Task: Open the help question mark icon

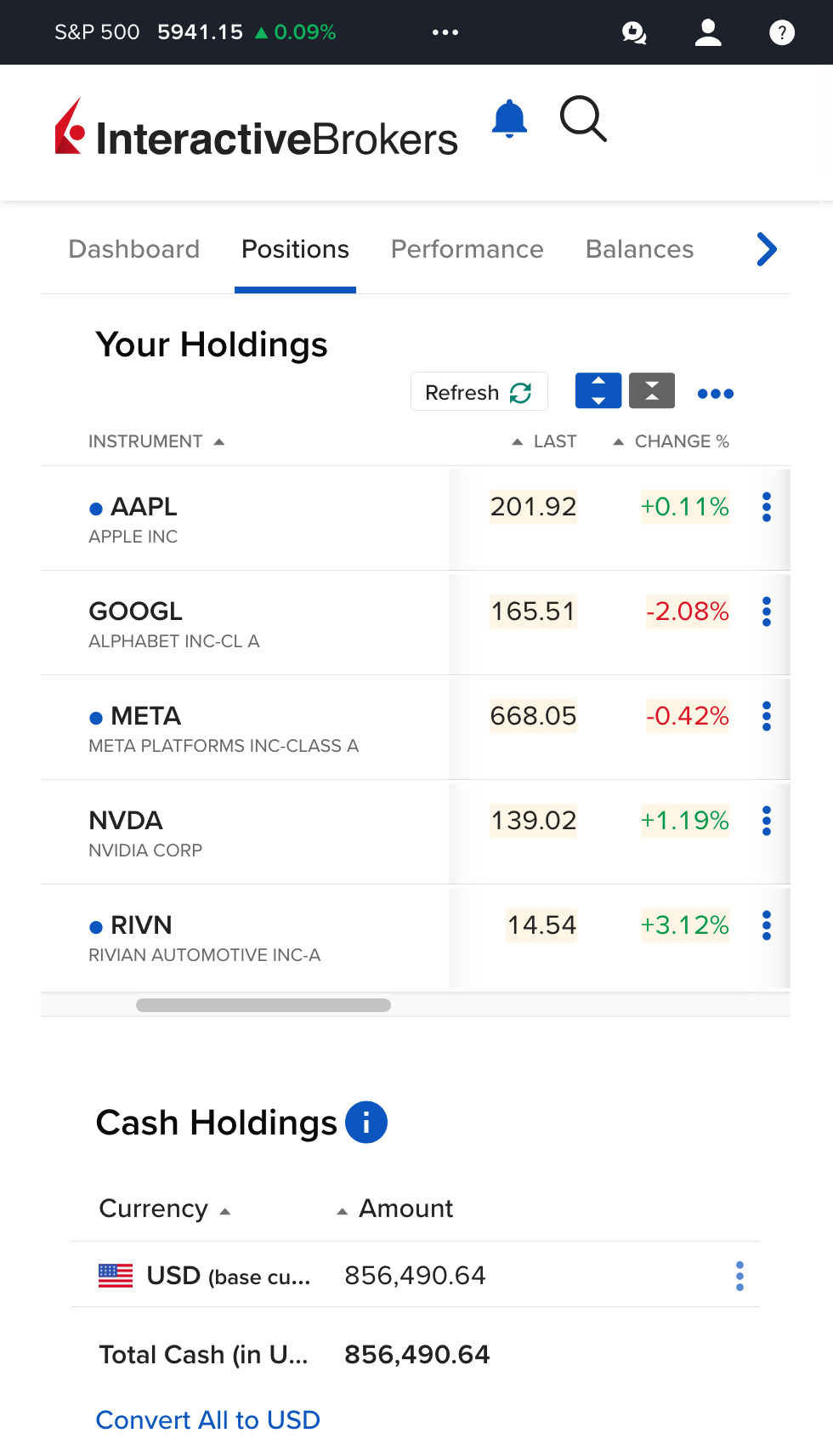Action: pos(781,32)
